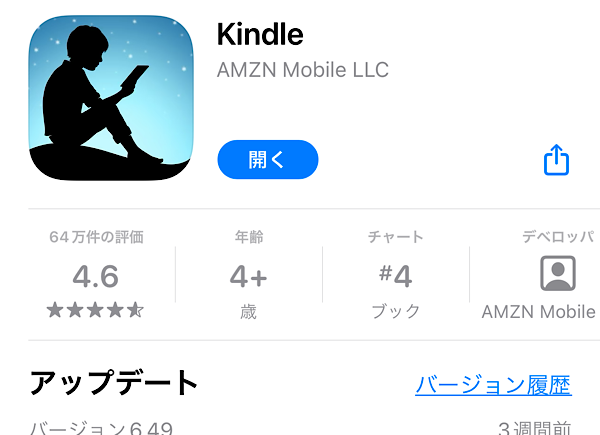
Task: Share the Kindle app page
Action: [556, 160]
